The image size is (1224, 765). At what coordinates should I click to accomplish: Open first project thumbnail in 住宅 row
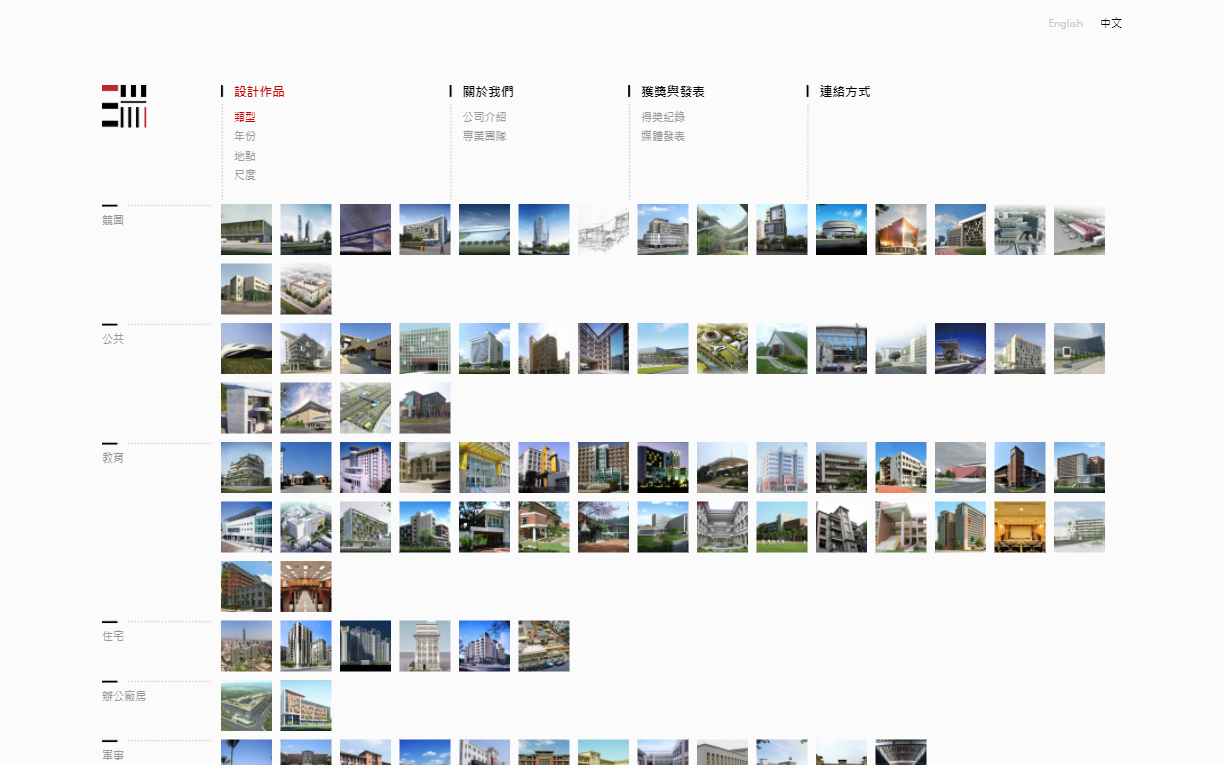point(246,646)
